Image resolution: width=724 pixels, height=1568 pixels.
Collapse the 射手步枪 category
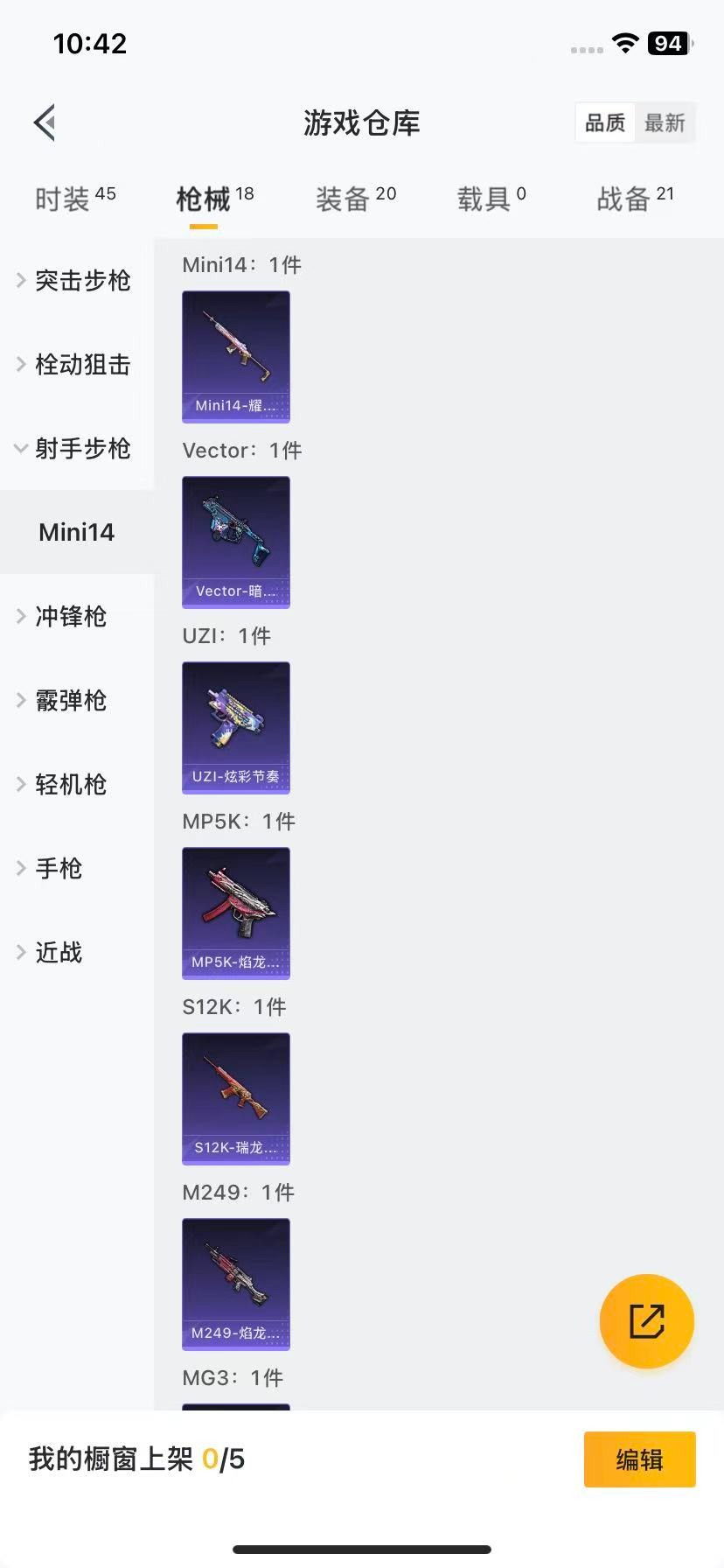[77, 448]
